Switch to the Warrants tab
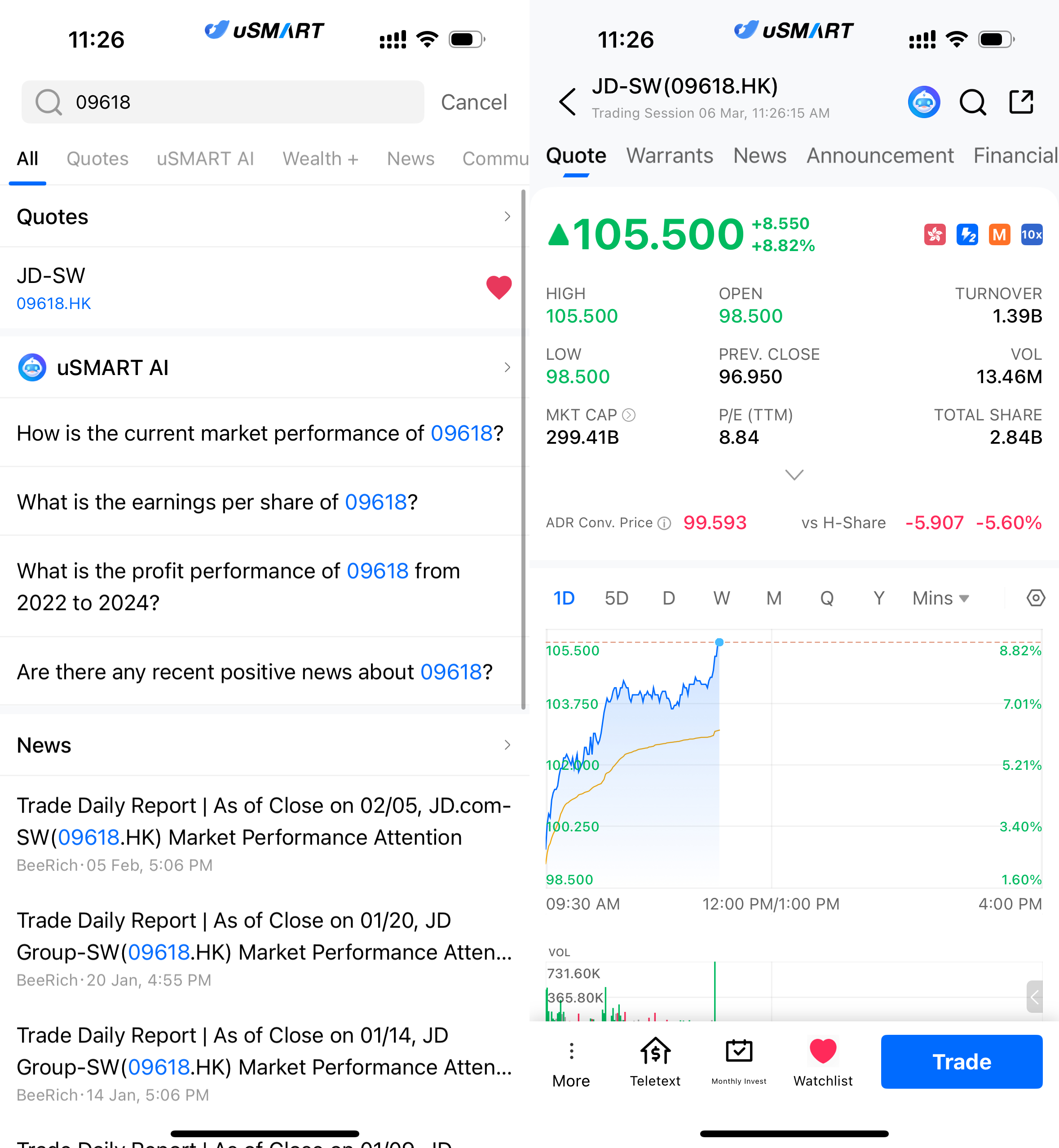 [x=669, y=155]
